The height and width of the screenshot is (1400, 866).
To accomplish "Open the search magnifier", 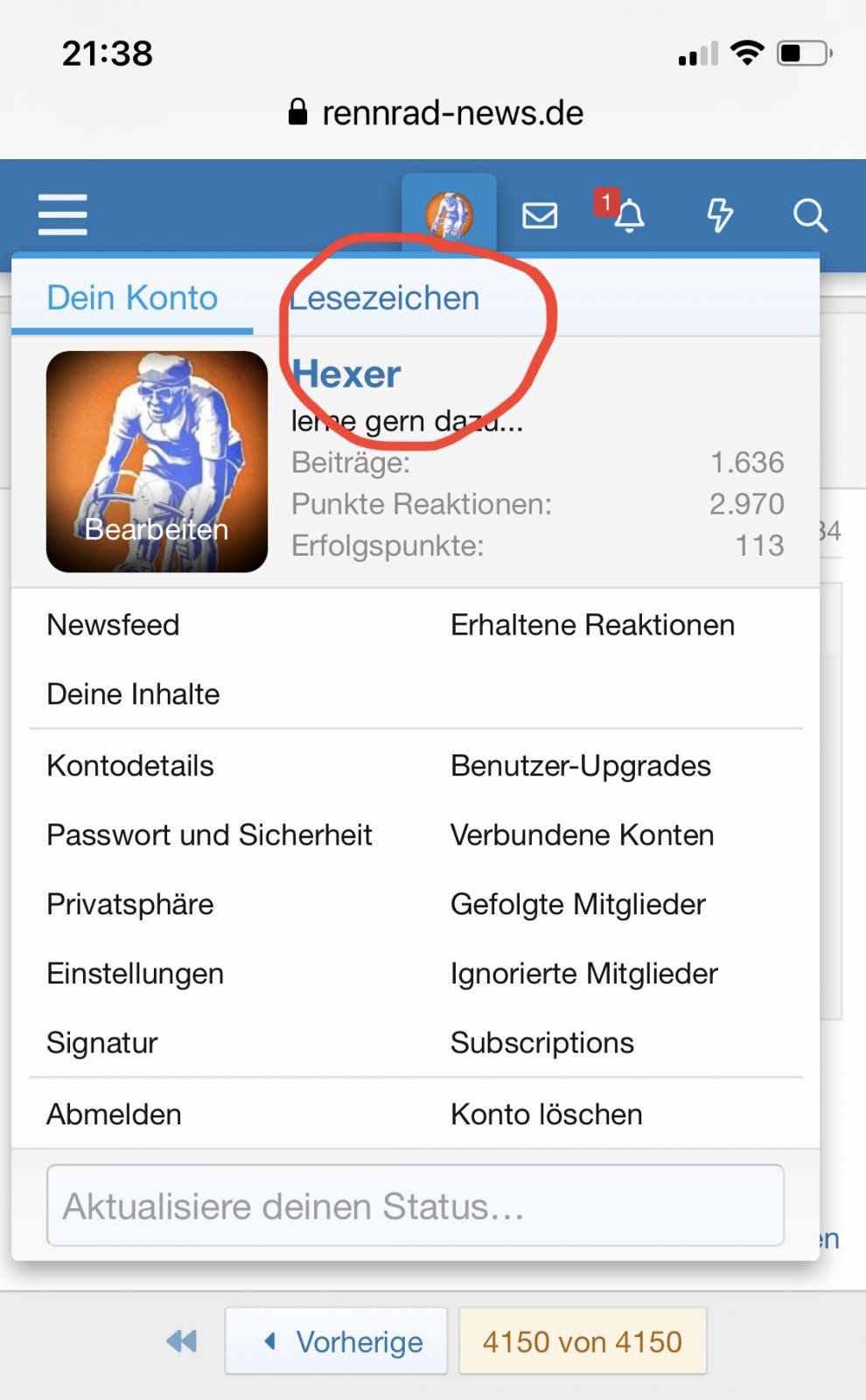I will [809, 215].
